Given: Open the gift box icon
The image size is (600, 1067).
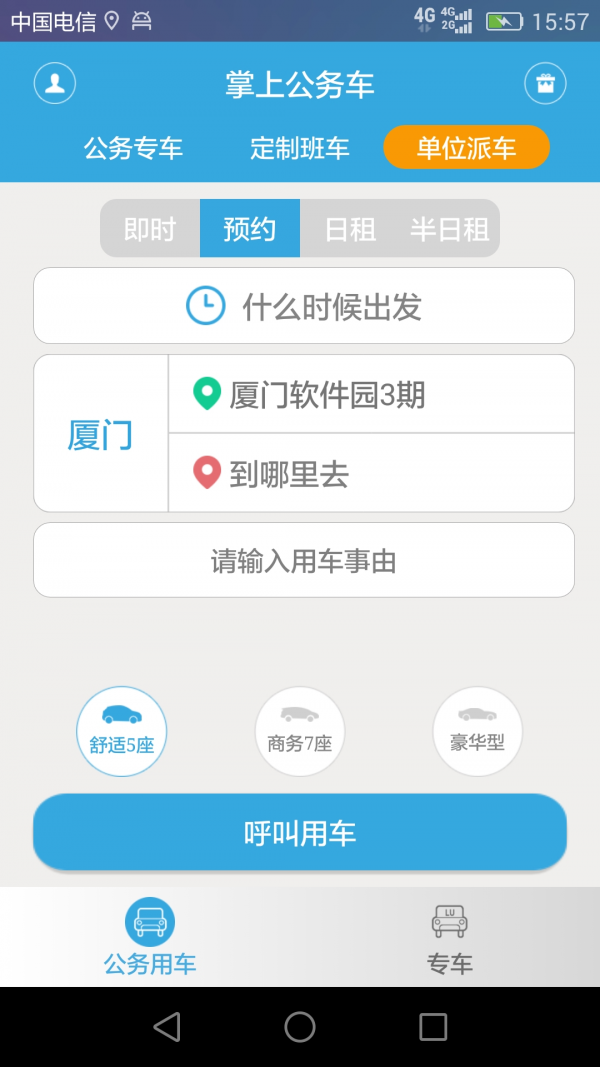Looking at the screenshot, I should click(545, 83).
